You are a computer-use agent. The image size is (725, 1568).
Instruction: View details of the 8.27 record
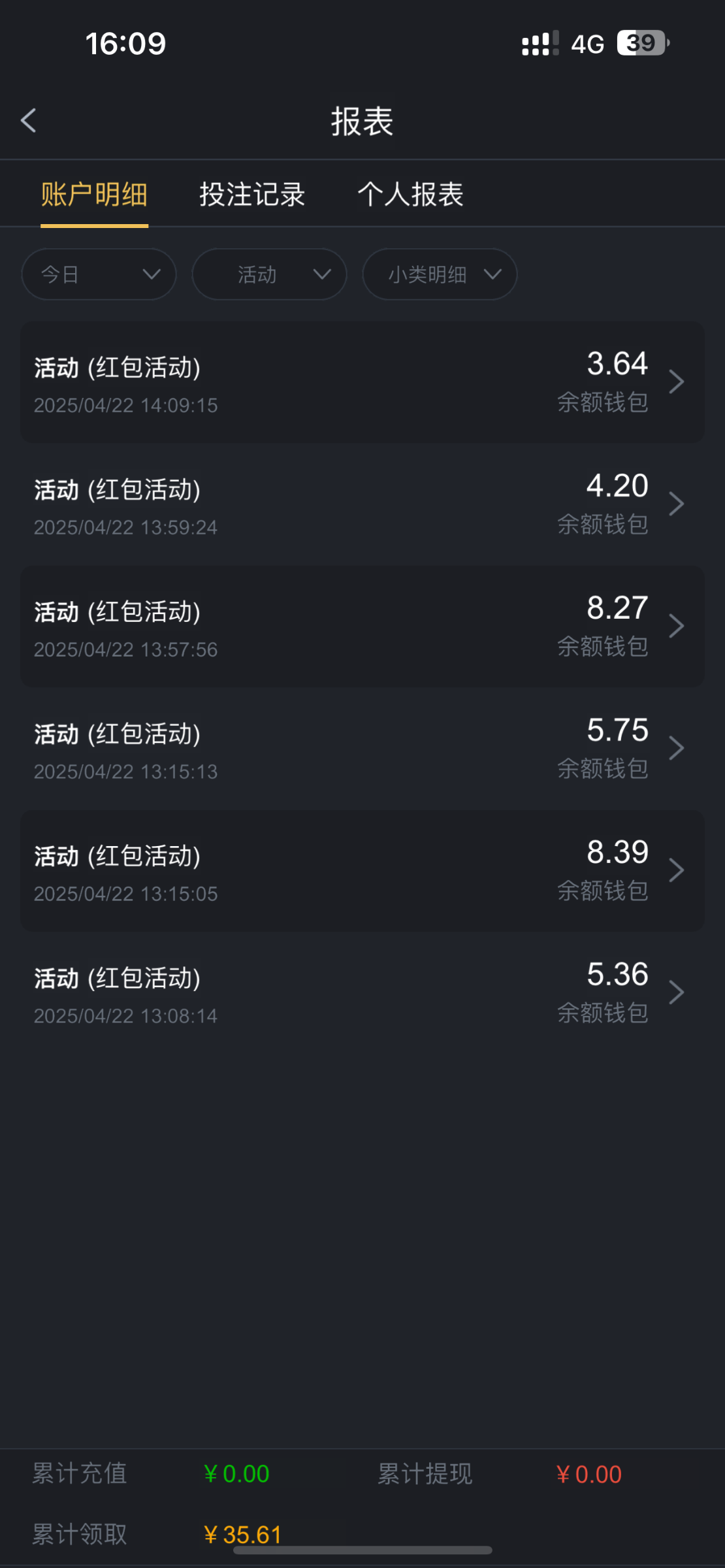(x=362, y=627)
